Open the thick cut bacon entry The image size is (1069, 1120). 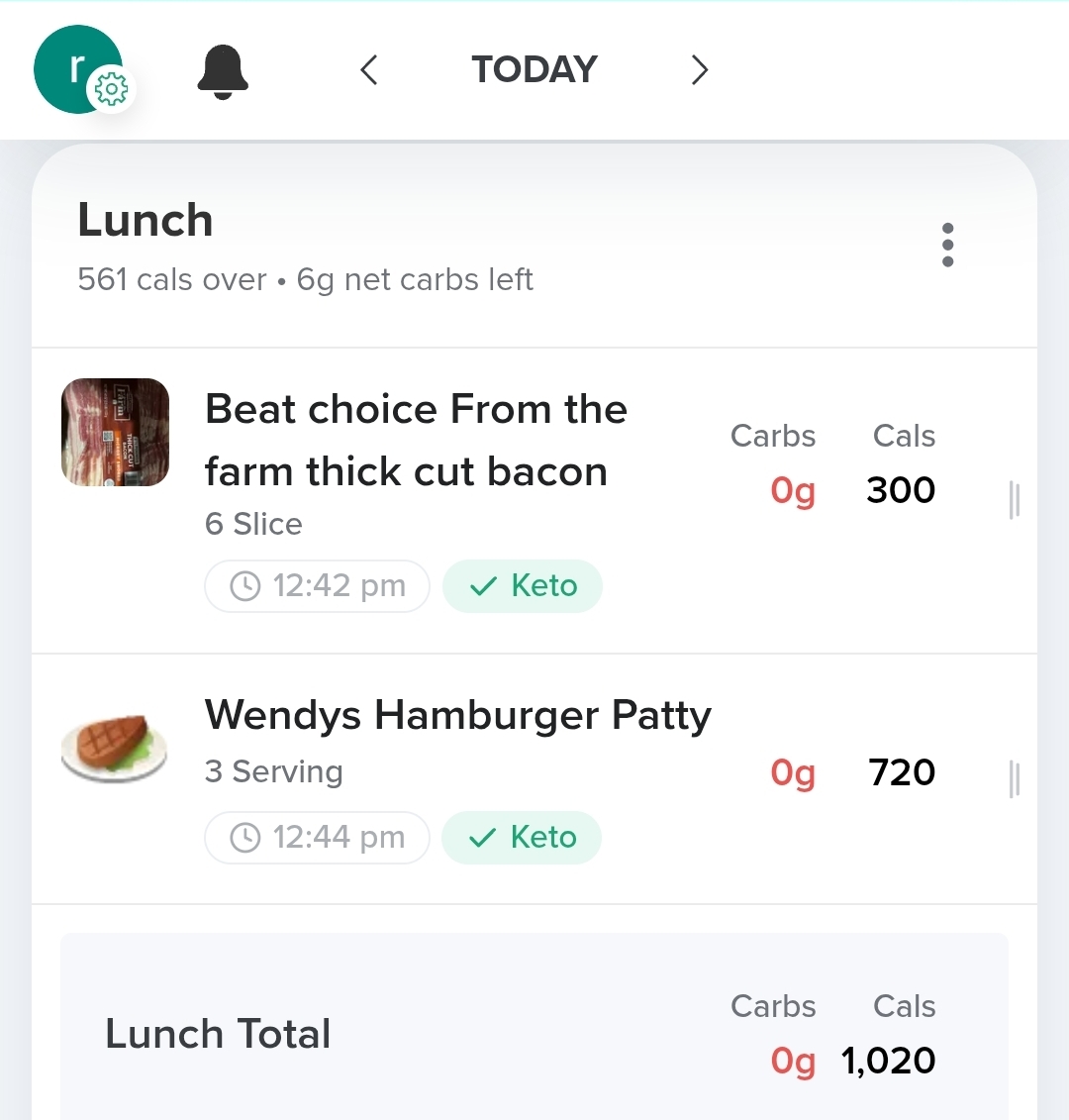(x=416, y=441)
